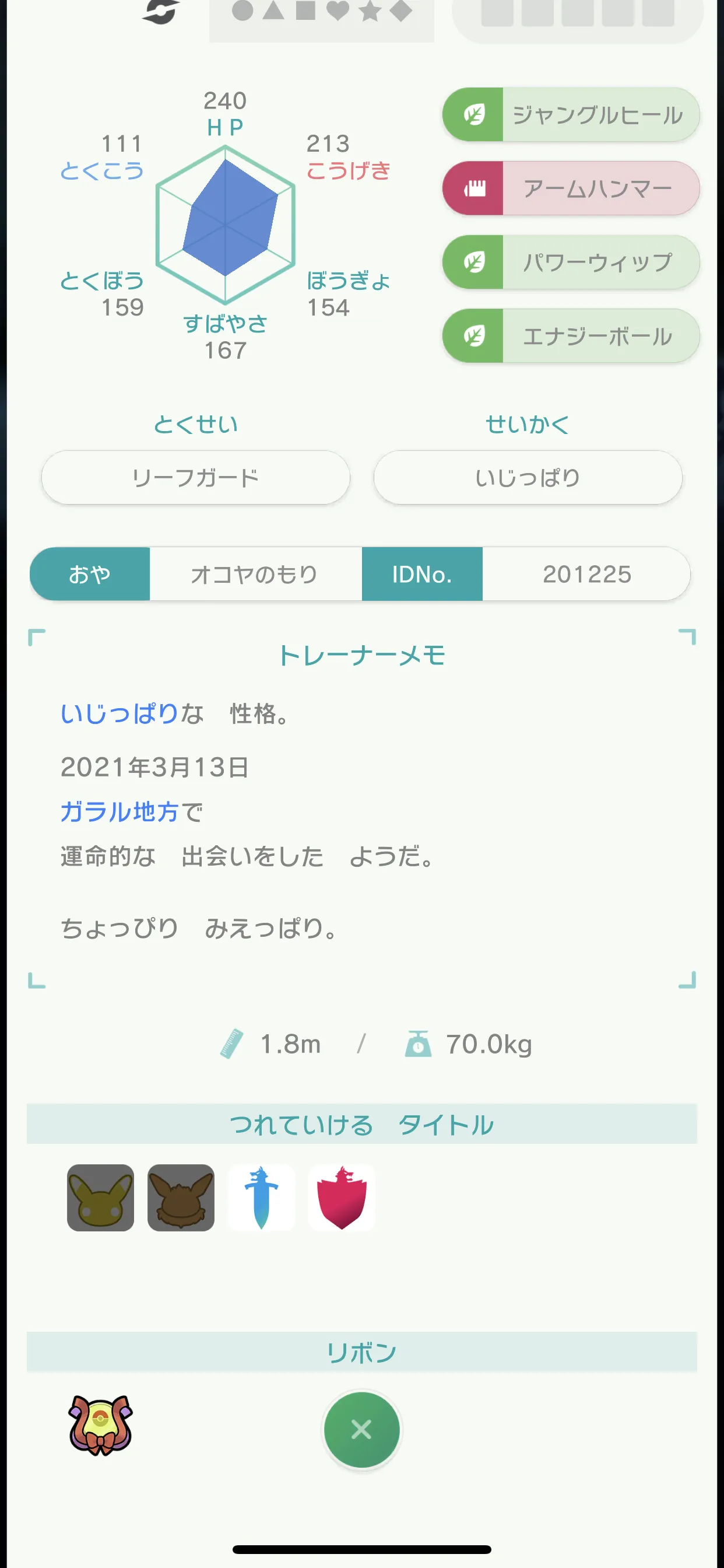
Task: Select the Pikachu title icon
Action: point(100,1198)
